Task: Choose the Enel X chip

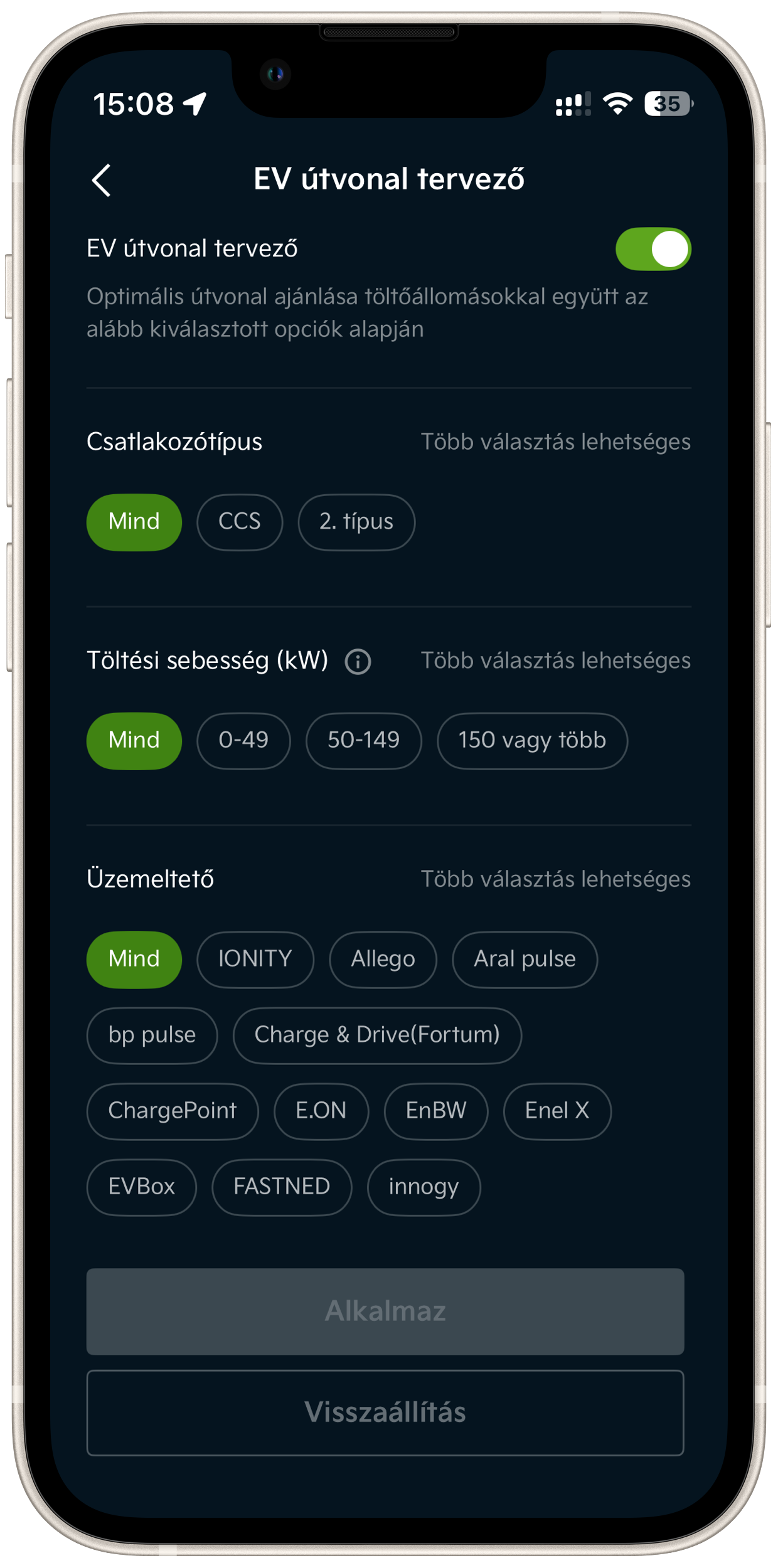Action: tap(557, 1111)
